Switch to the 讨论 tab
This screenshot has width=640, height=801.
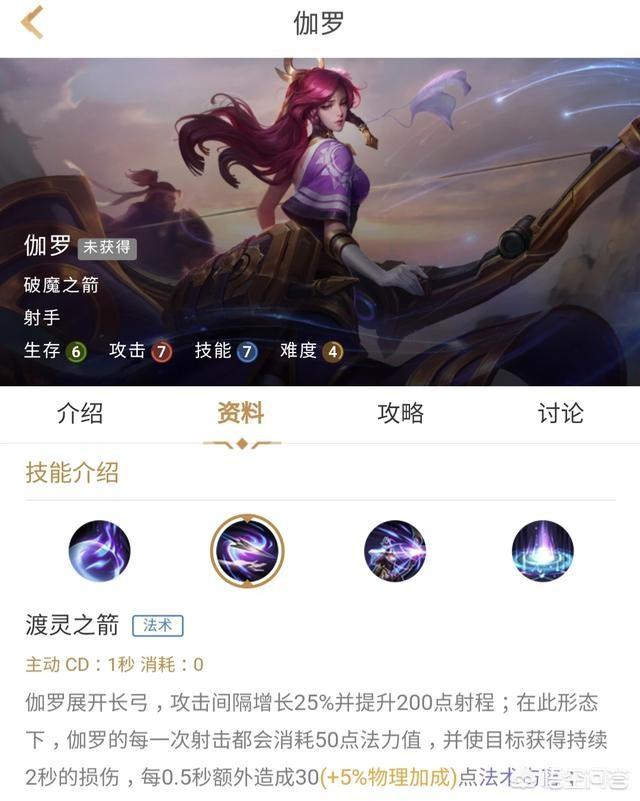tap(560, 413)
